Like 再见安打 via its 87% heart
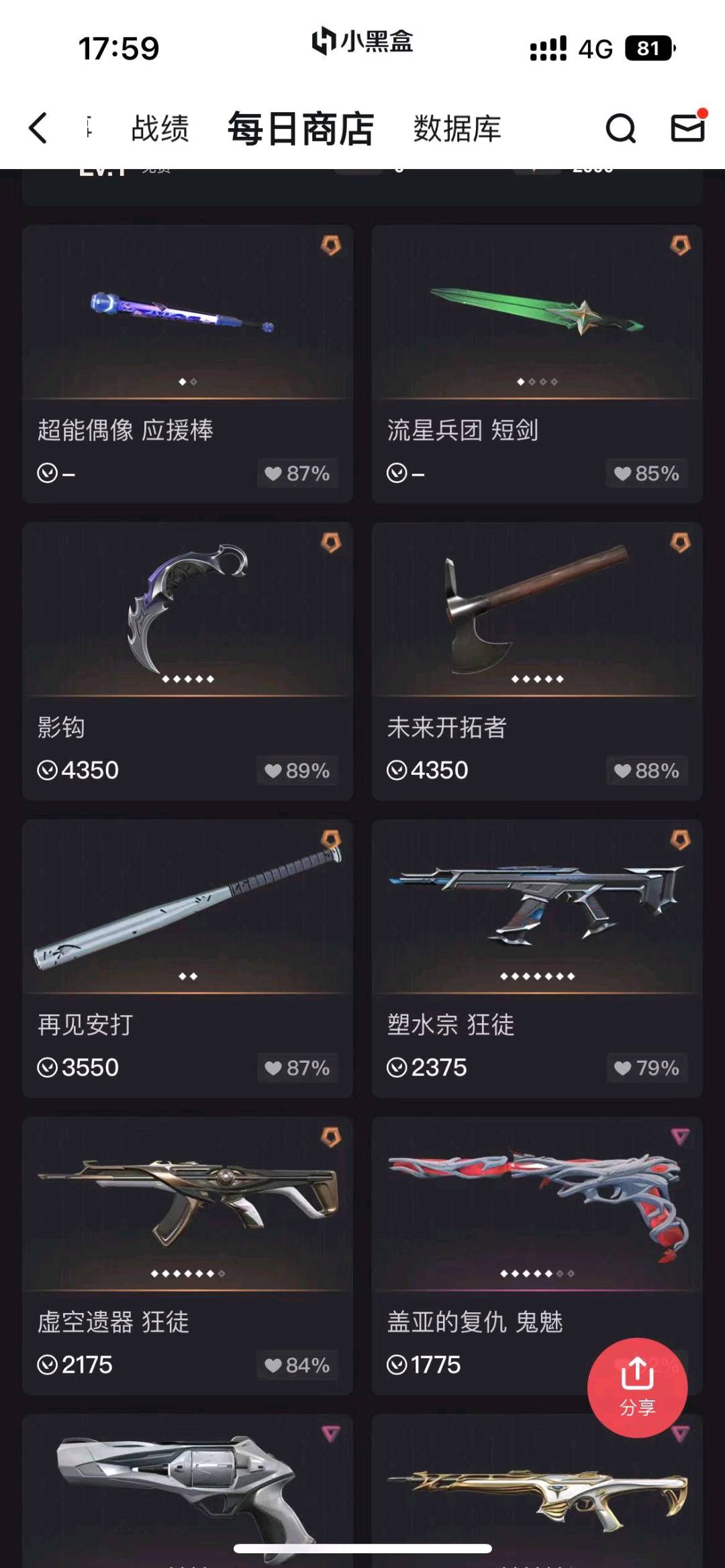Viewport: 725px width, 1568px height. (x=297, y=1067)
